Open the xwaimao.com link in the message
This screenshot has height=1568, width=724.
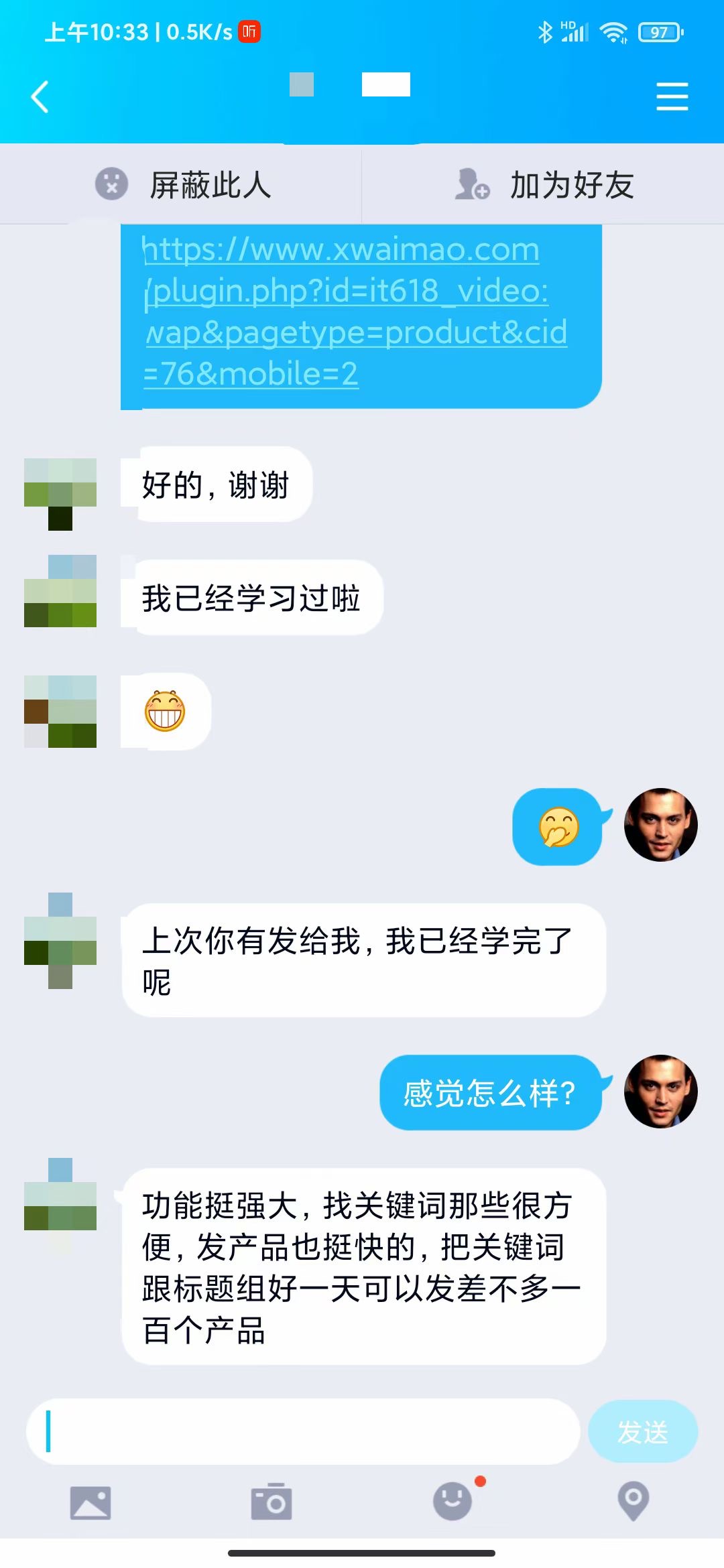[x=355, y=311]
